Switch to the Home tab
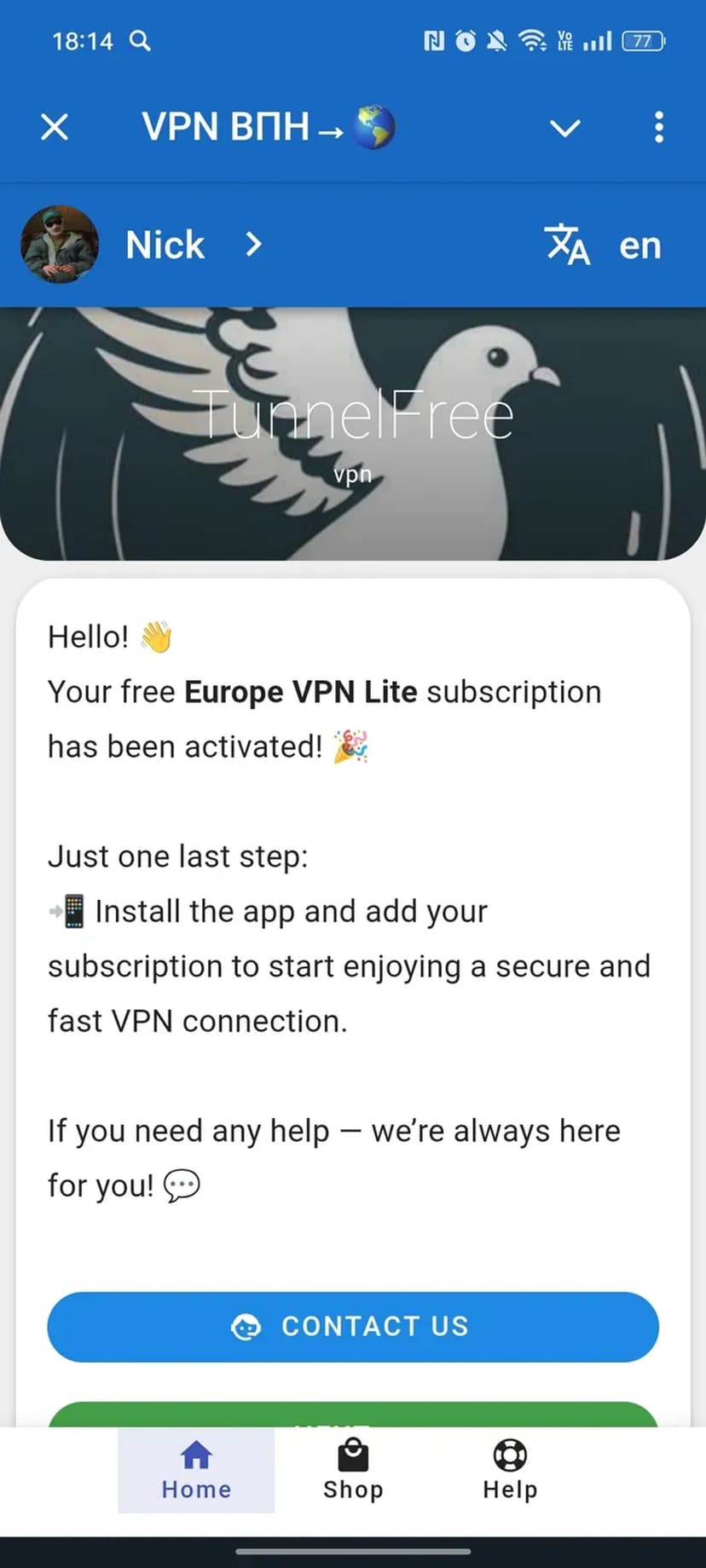Screen dimensions: 706x1568 click(196, 1470)
